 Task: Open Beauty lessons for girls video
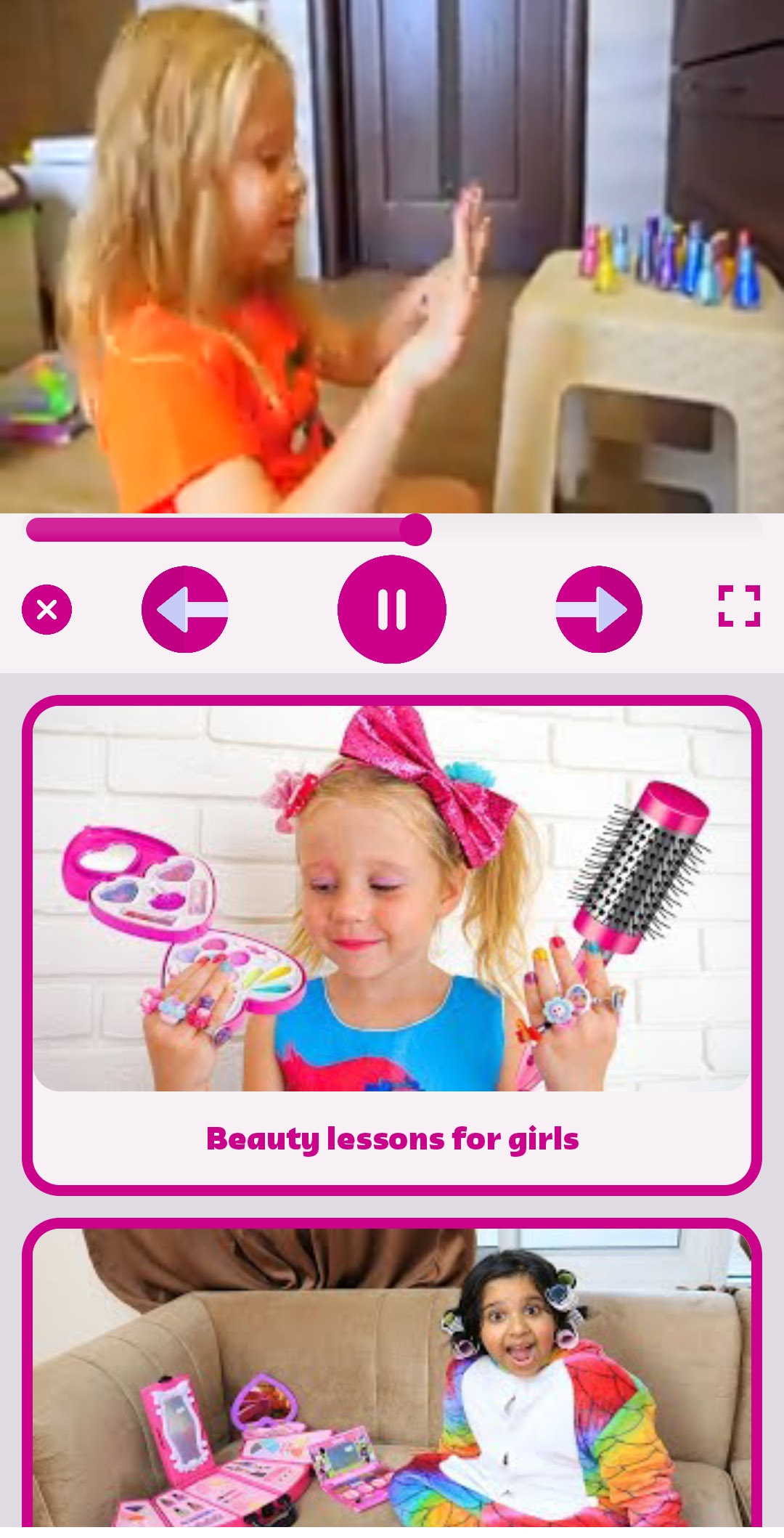tap(392, 944)
